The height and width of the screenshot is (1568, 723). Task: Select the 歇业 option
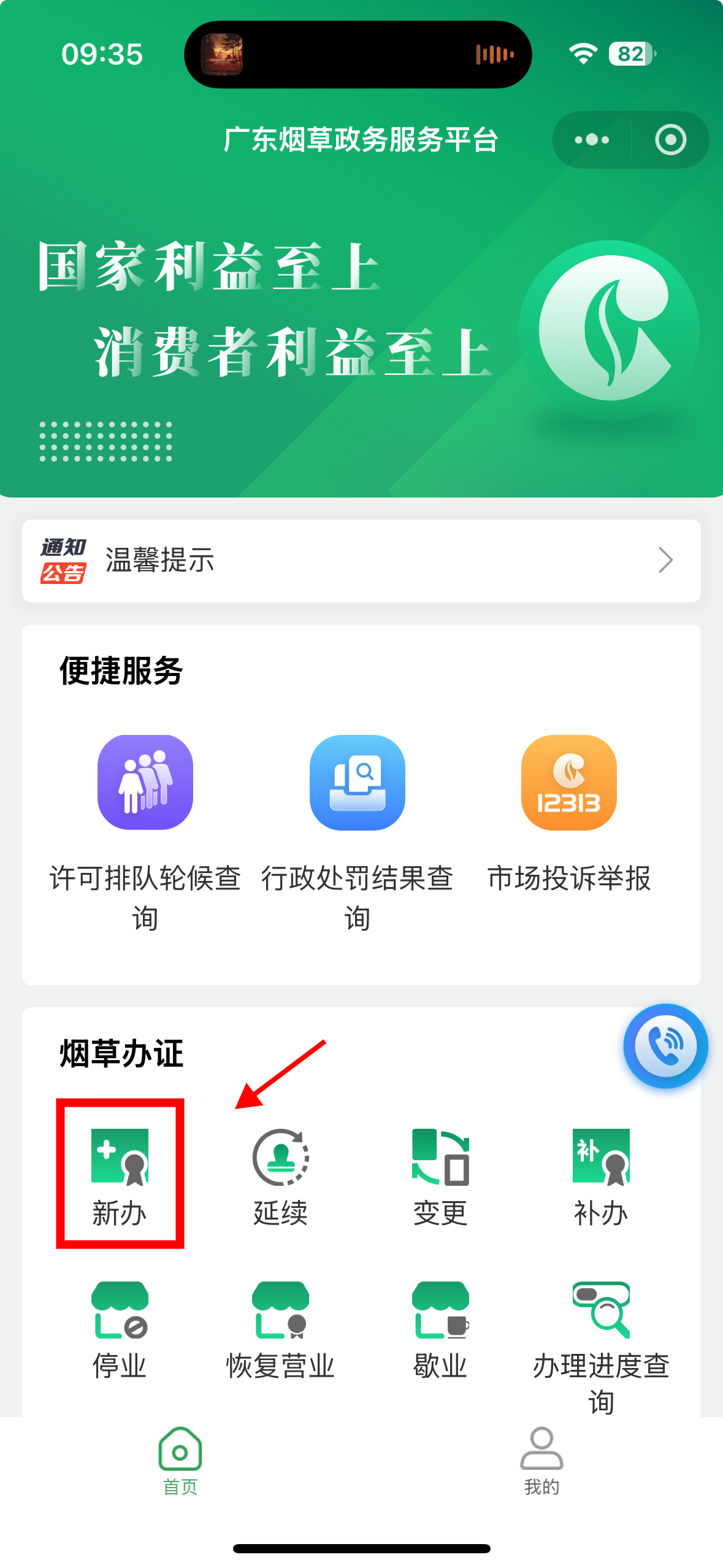(x=440, y=1328)
